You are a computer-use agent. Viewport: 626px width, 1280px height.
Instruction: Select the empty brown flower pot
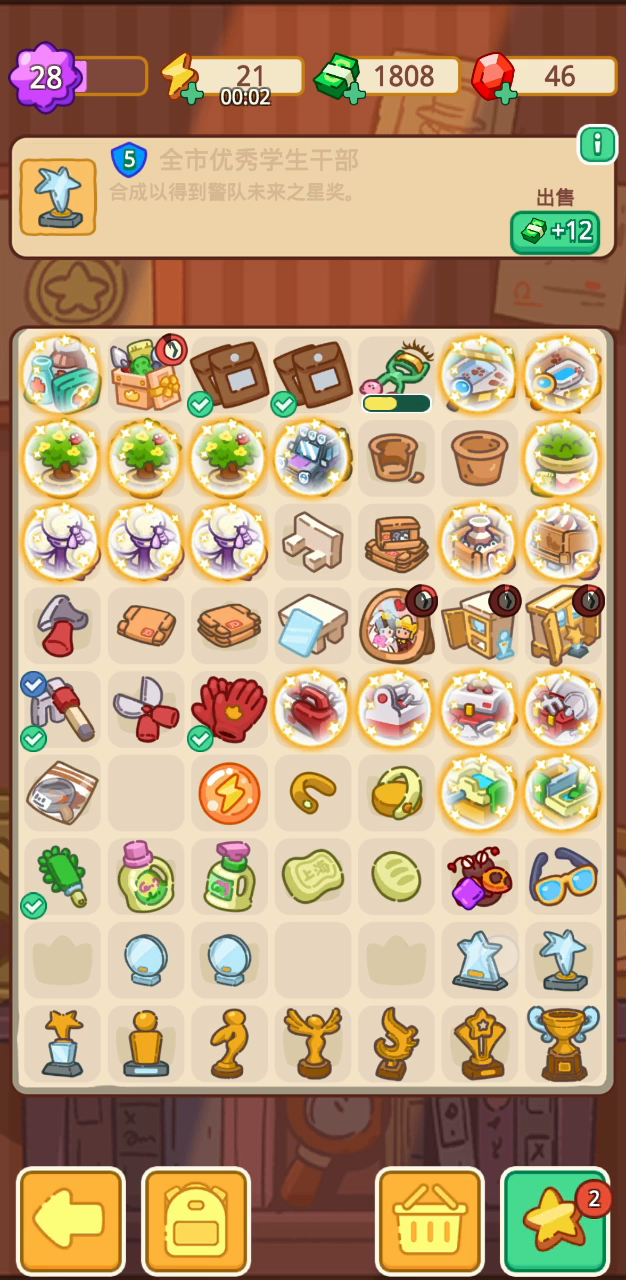[x=479, y=458]
